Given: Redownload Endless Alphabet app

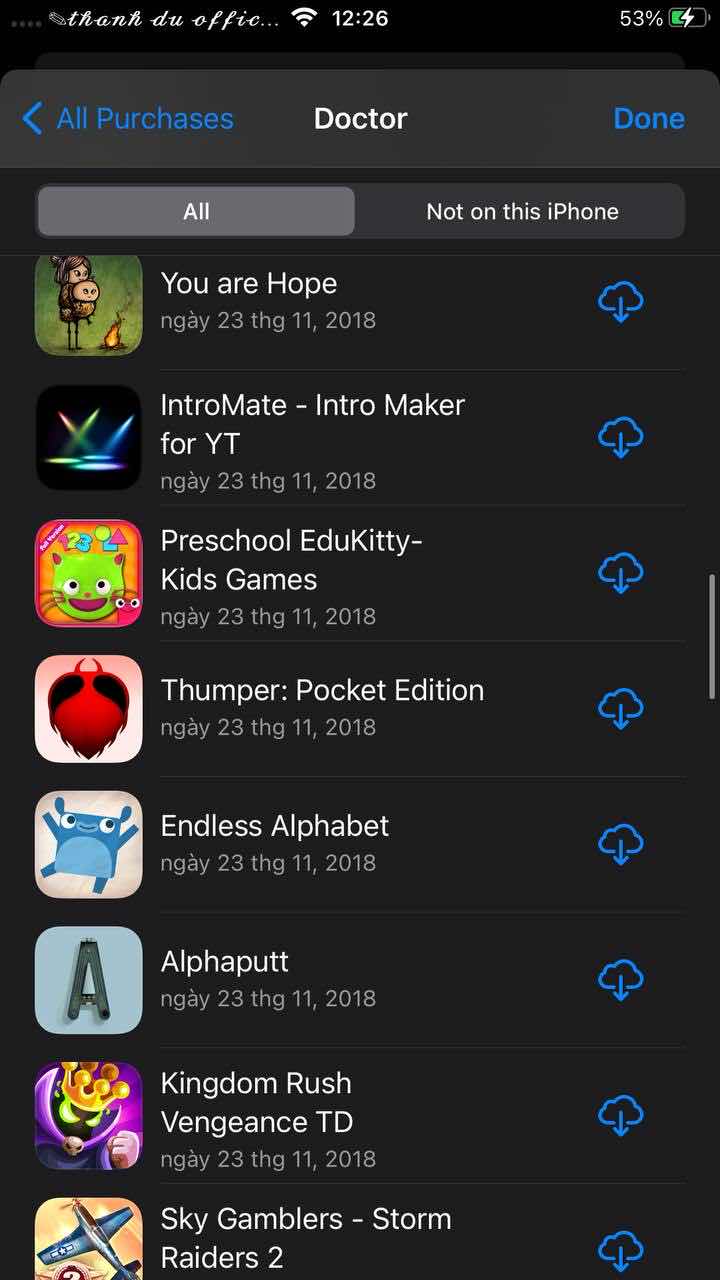Looking at the screenshot, I should [620, 844].
